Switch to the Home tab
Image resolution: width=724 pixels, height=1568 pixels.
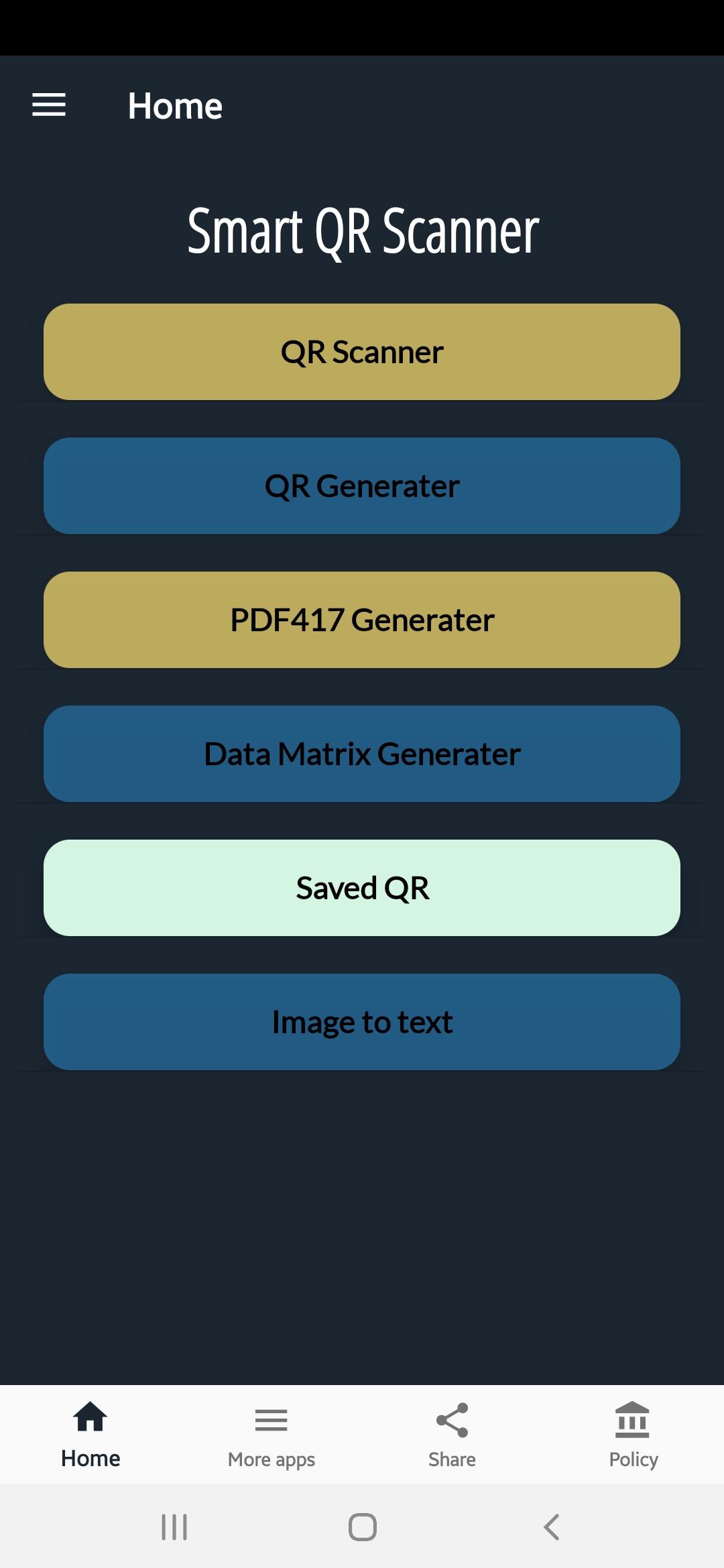pos(90,1435)
